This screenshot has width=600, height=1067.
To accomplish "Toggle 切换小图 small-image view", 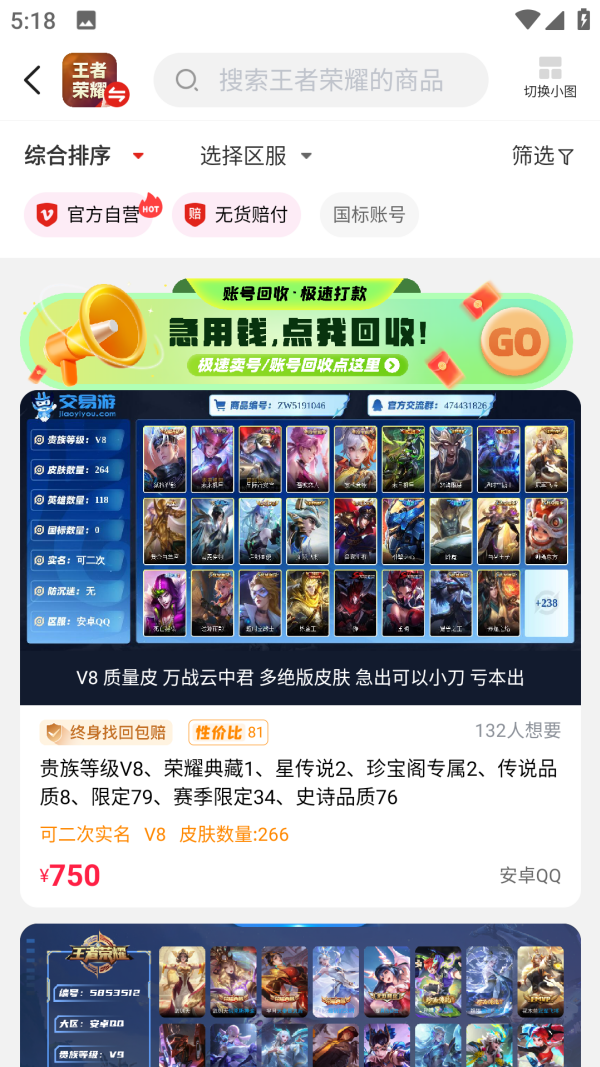I will point(550,77).
